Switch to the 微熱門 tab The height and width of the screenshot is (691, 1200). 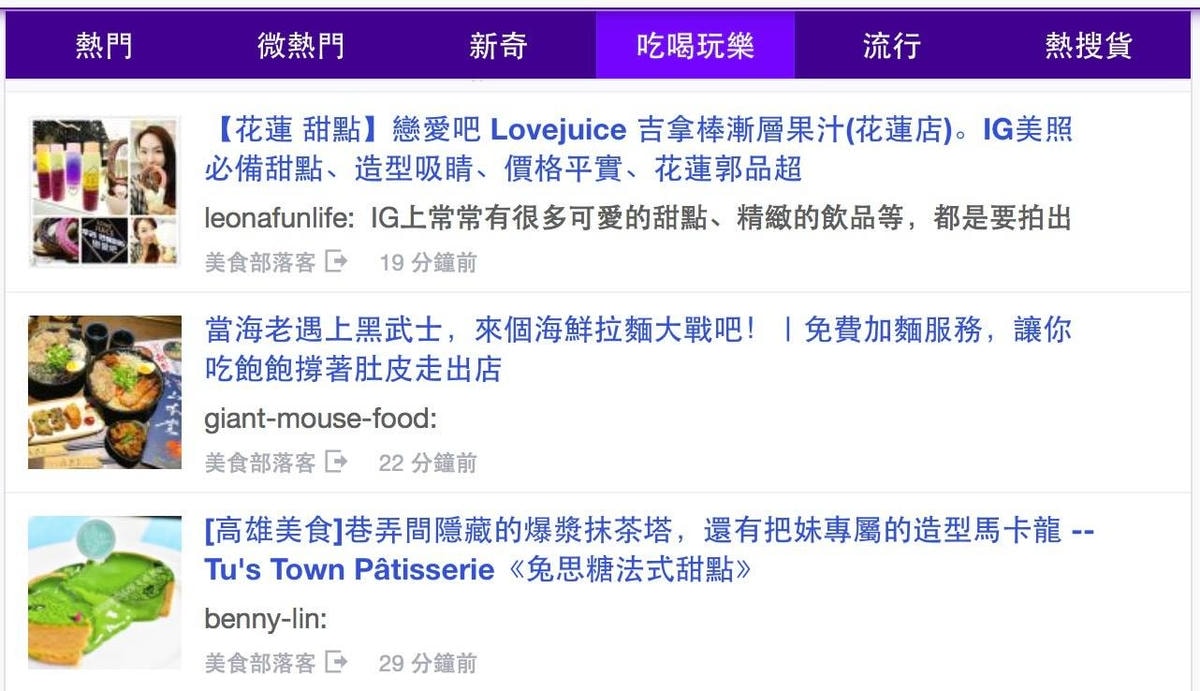[x=300, y=46]
